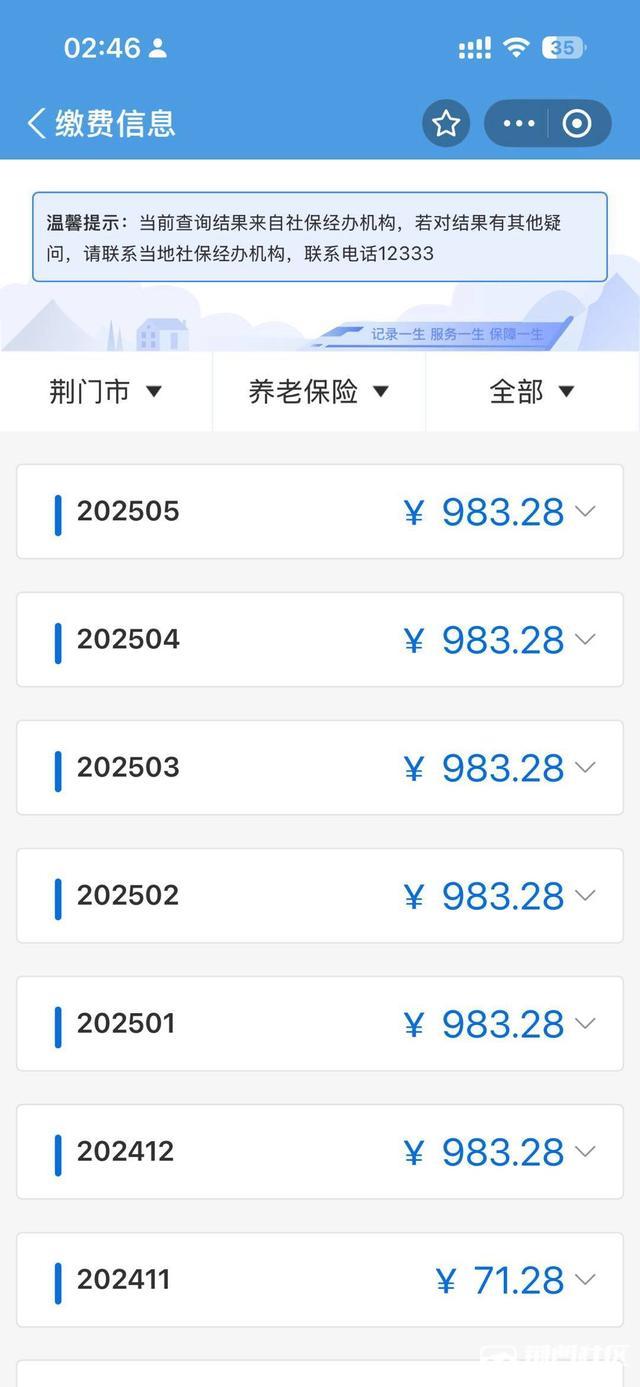Show details for the 202503 payment
640x1387 pixels.
click(585, 768)
